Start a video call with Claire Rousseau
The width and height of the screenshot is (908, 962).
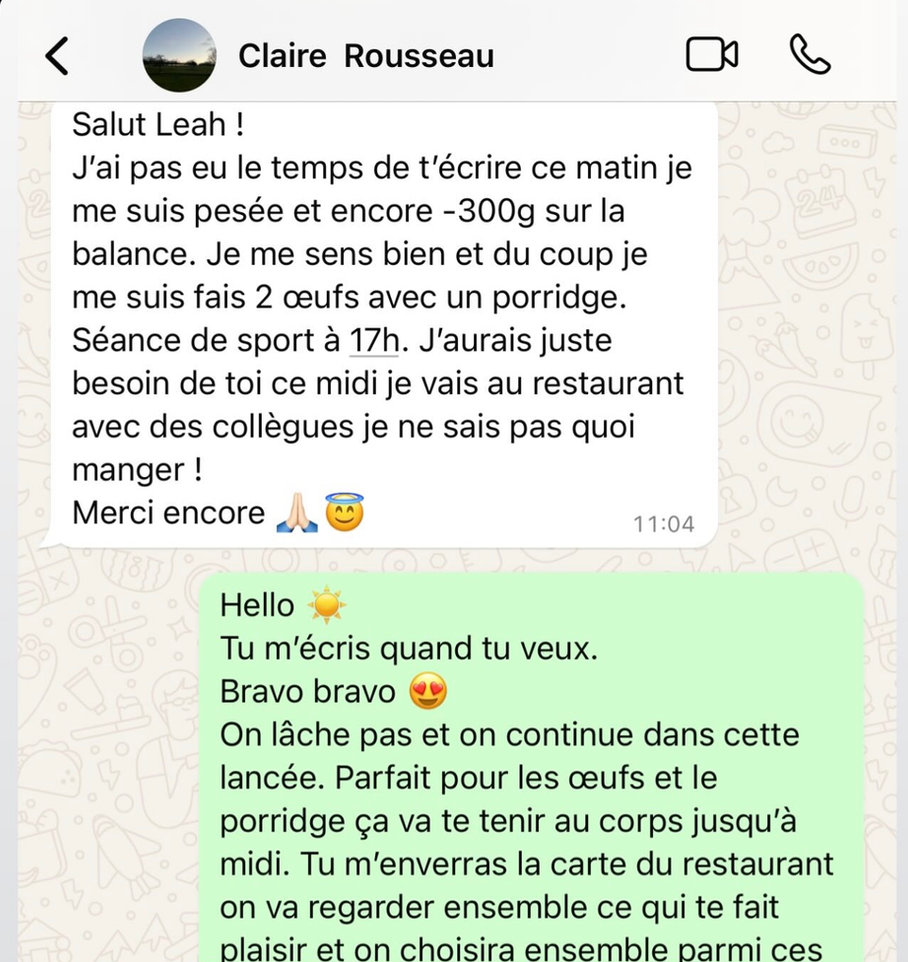tap(712, 55)
